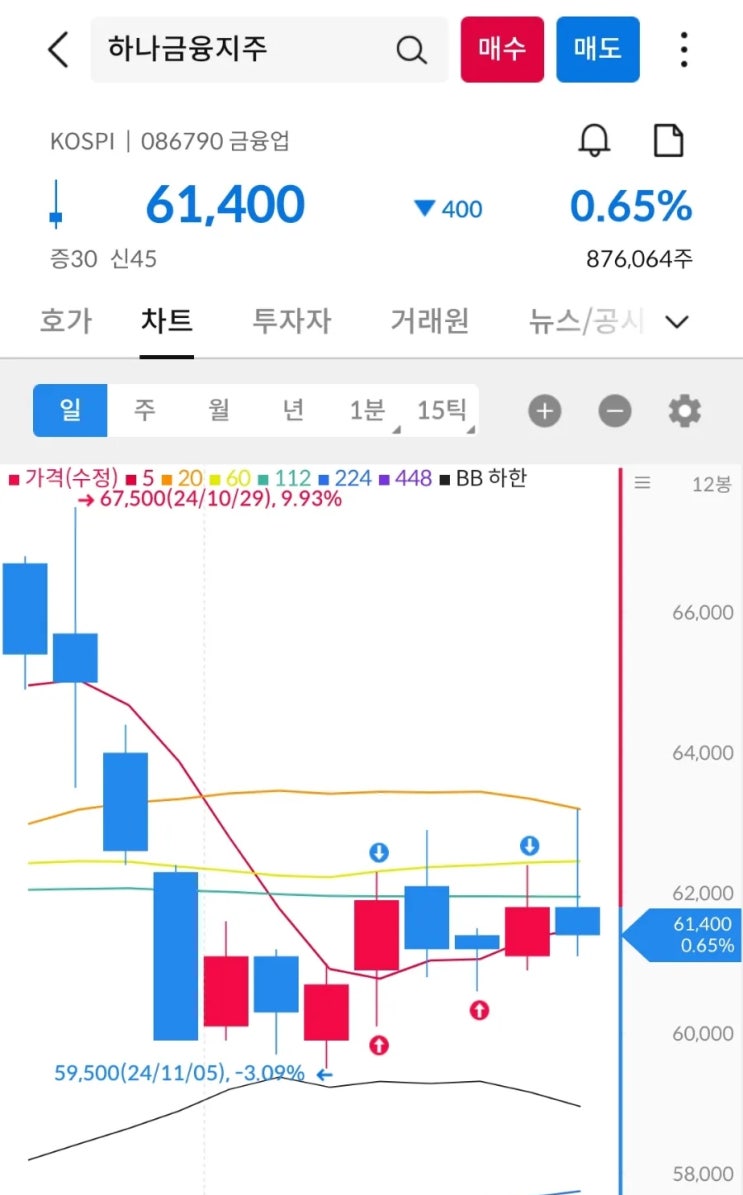Go back using the top-left arrow
This screenshot has width=743, height=1195.
click(59, 49)
